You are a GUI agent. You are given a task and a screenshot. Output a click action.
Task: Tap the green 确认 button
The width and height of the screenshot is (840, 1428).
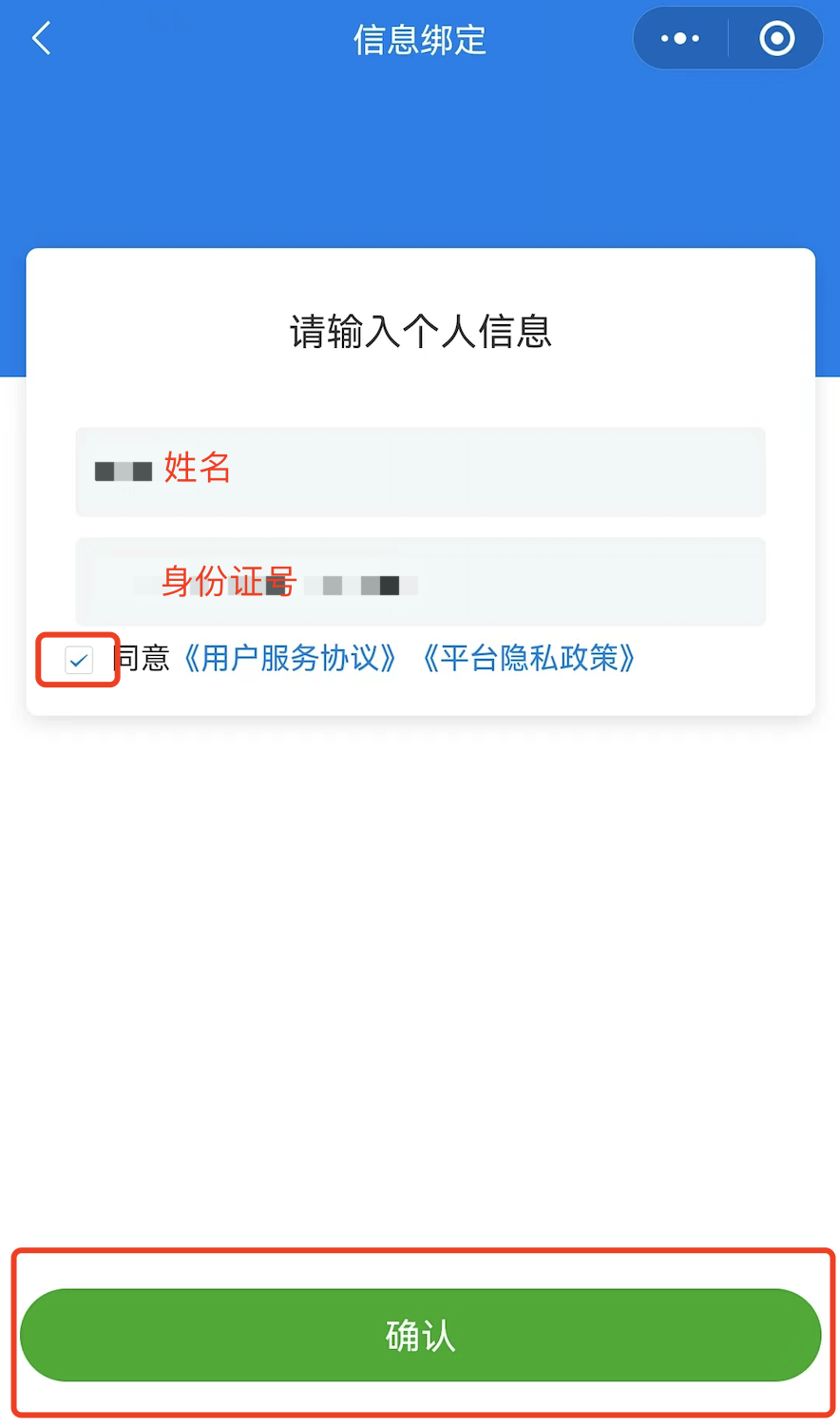coord(420,1335)
